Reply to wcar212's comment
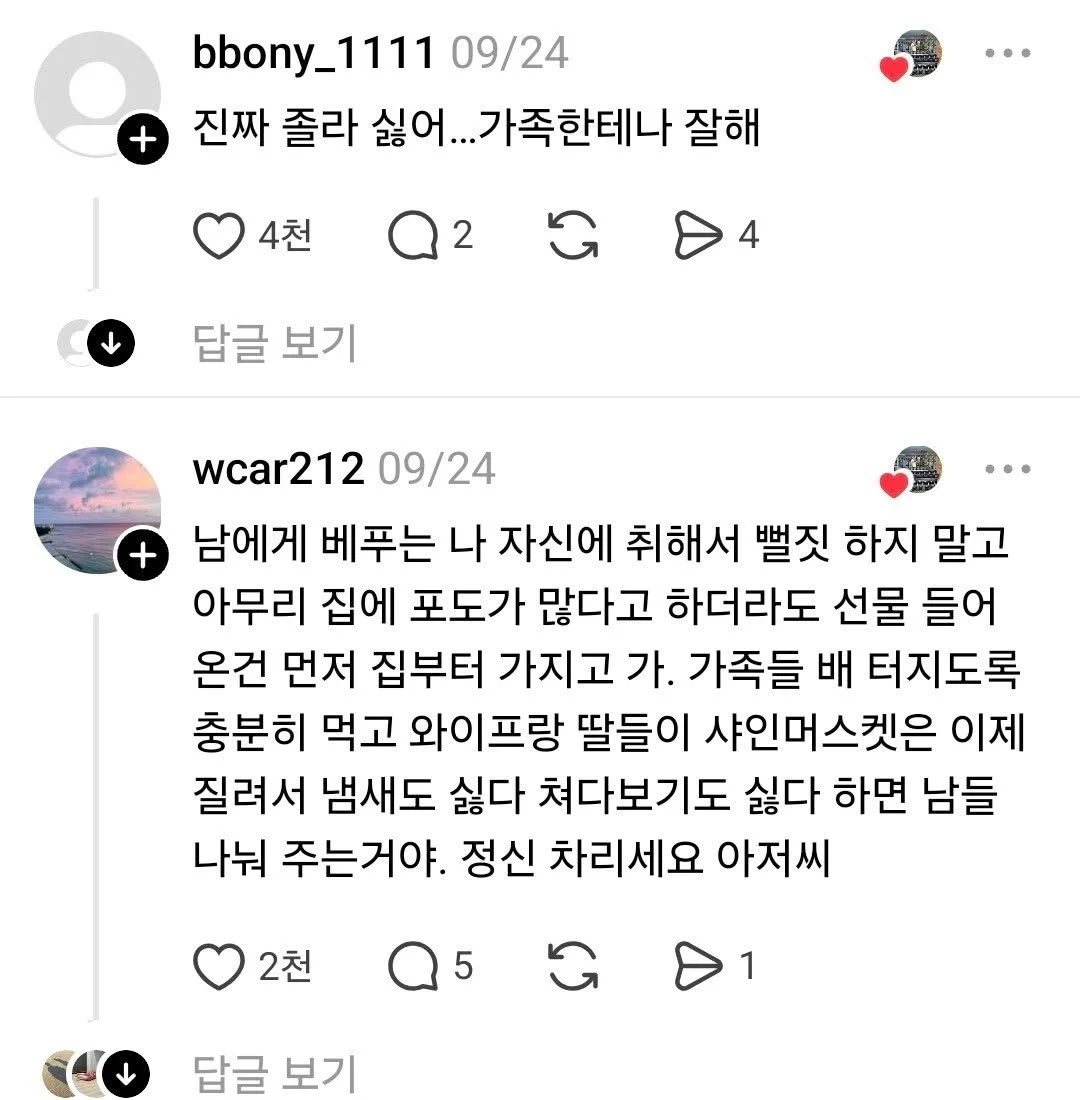The image size is (1080, 1100). point(413,966)
